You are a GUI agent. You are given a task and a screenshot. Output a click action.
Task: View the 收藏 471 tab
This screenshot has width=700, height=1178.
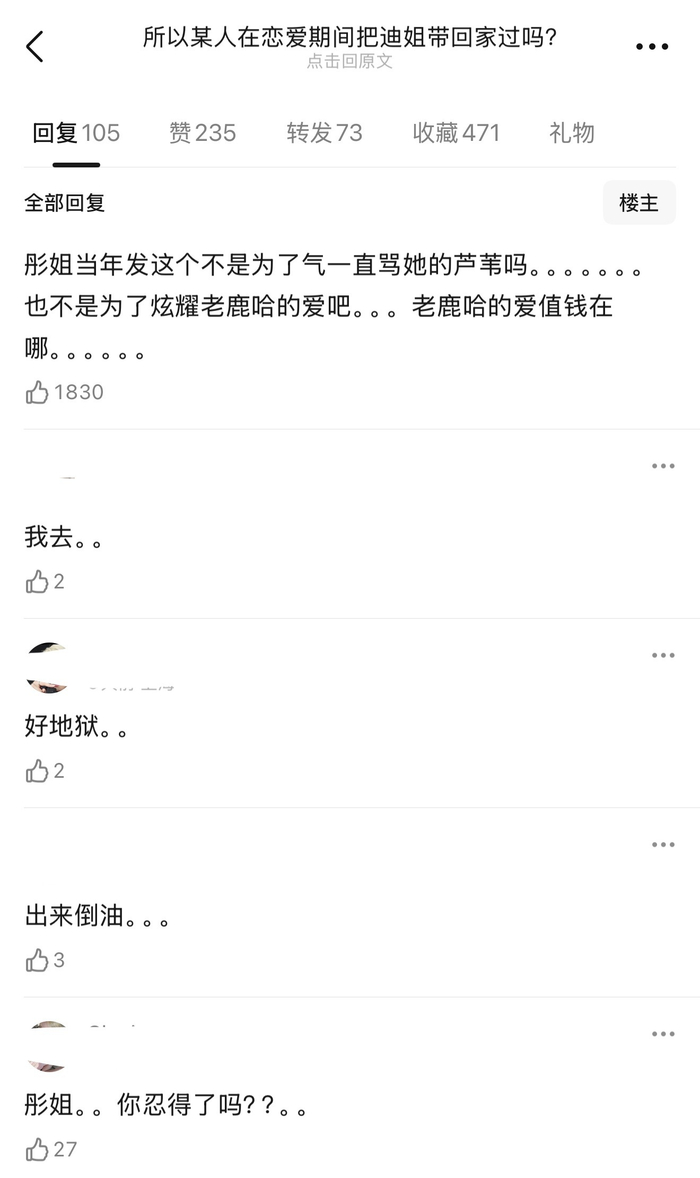pyautogui.click(x=456, y=133)
